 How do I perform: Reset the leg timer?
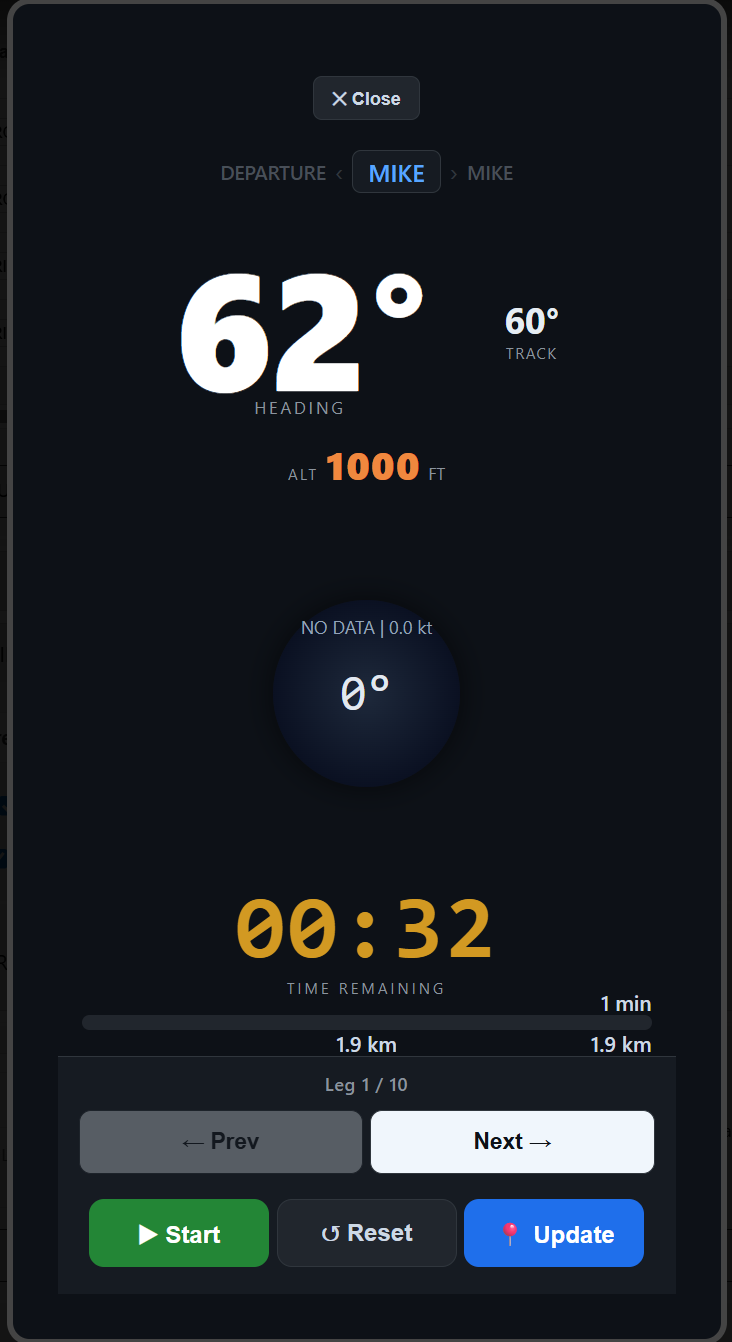[366, 1233]
